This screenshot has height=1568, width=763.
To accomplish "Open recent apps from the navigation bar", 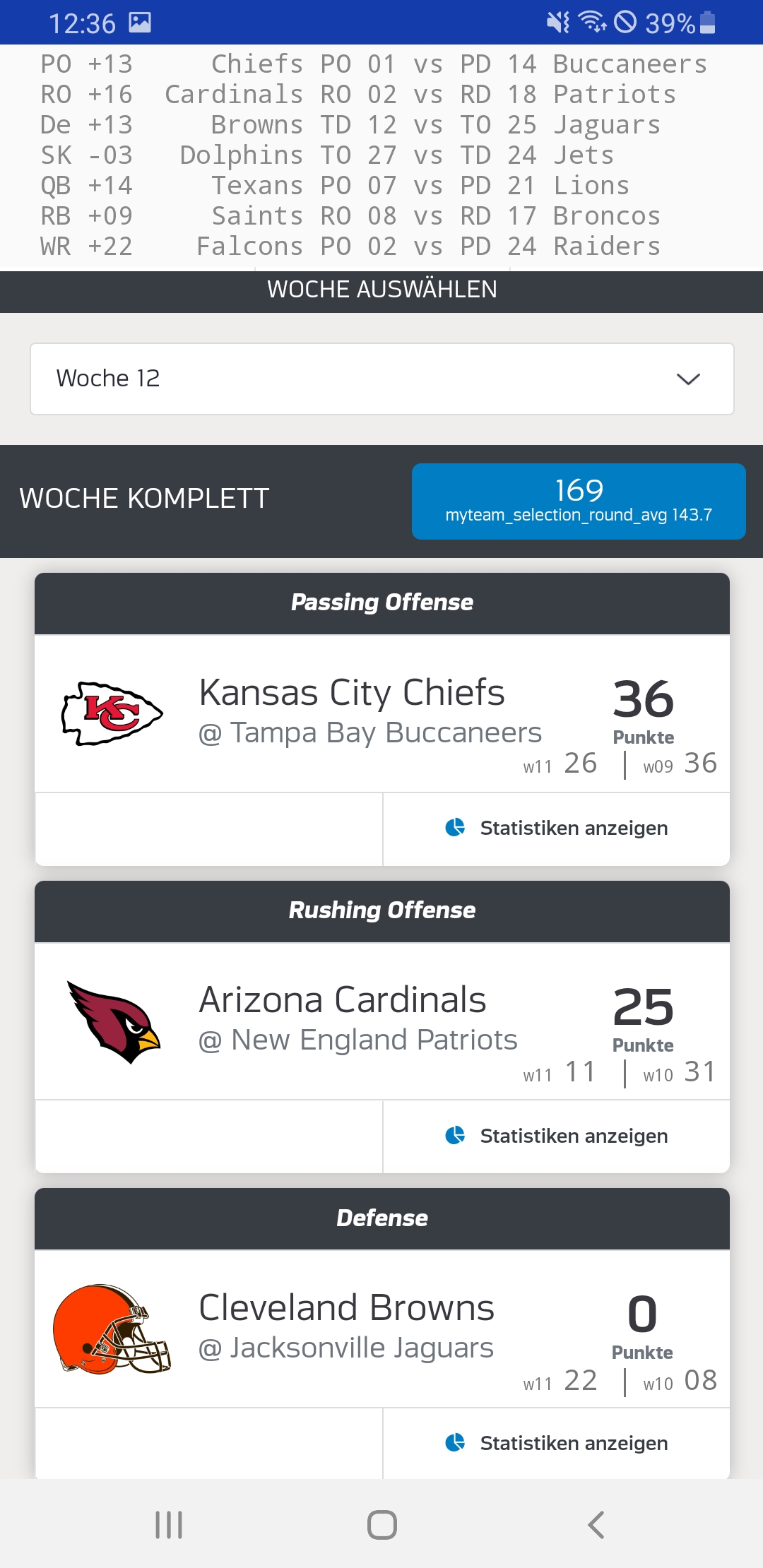I will pos(169,1525).
